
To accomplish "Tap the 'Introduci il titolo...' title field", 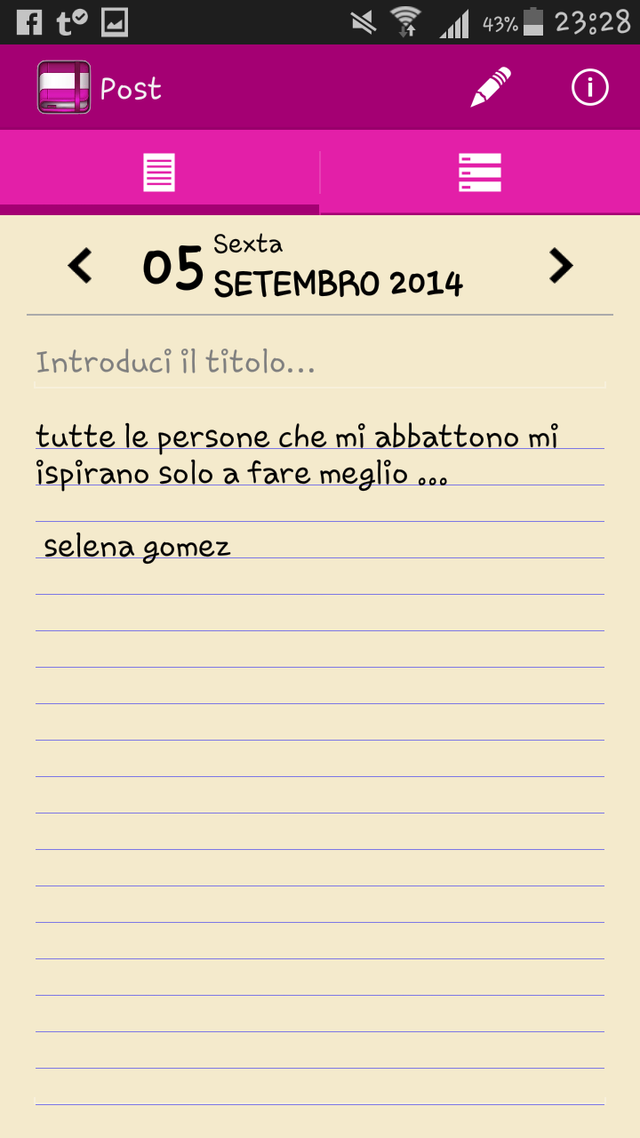I will 319,363.
